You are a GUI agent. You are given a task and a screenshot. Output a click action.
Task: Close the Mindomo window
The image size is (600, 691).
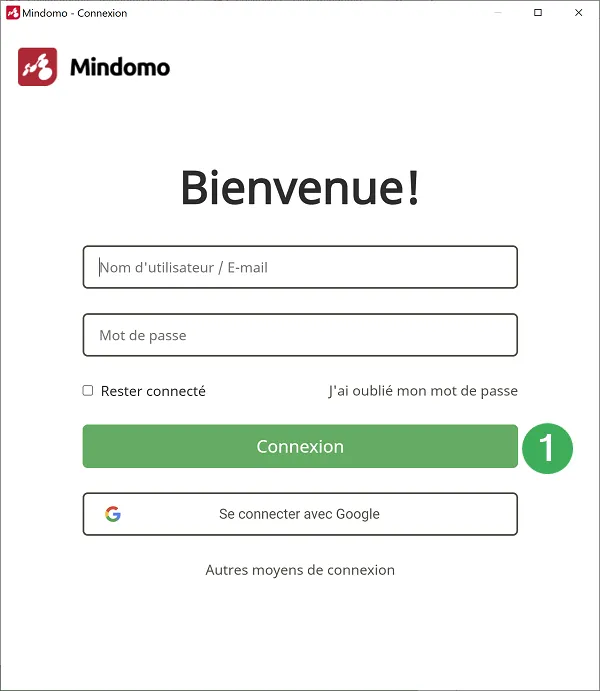click(578, 13)
